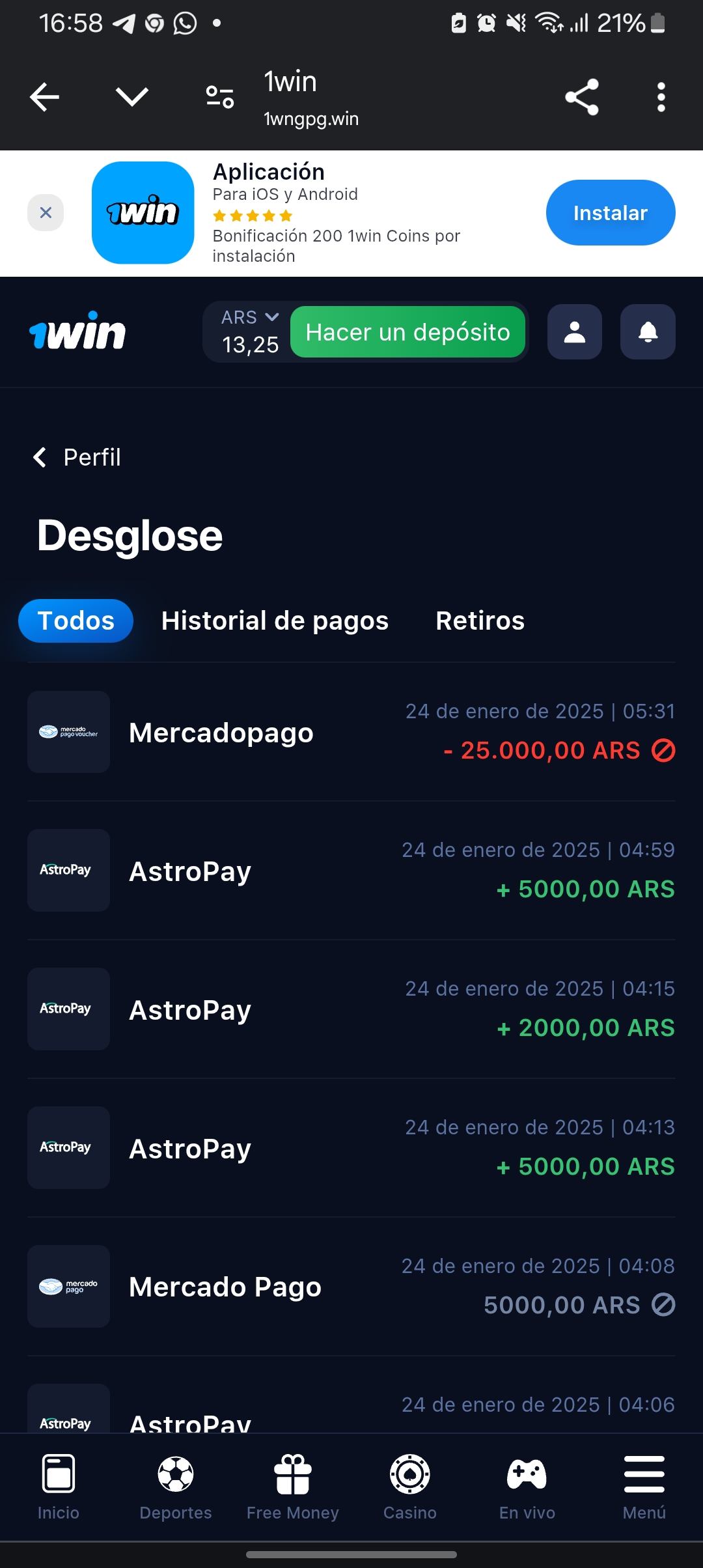Install the 1win application
This screenshot has height=1568, width=703.
(610, 213)
